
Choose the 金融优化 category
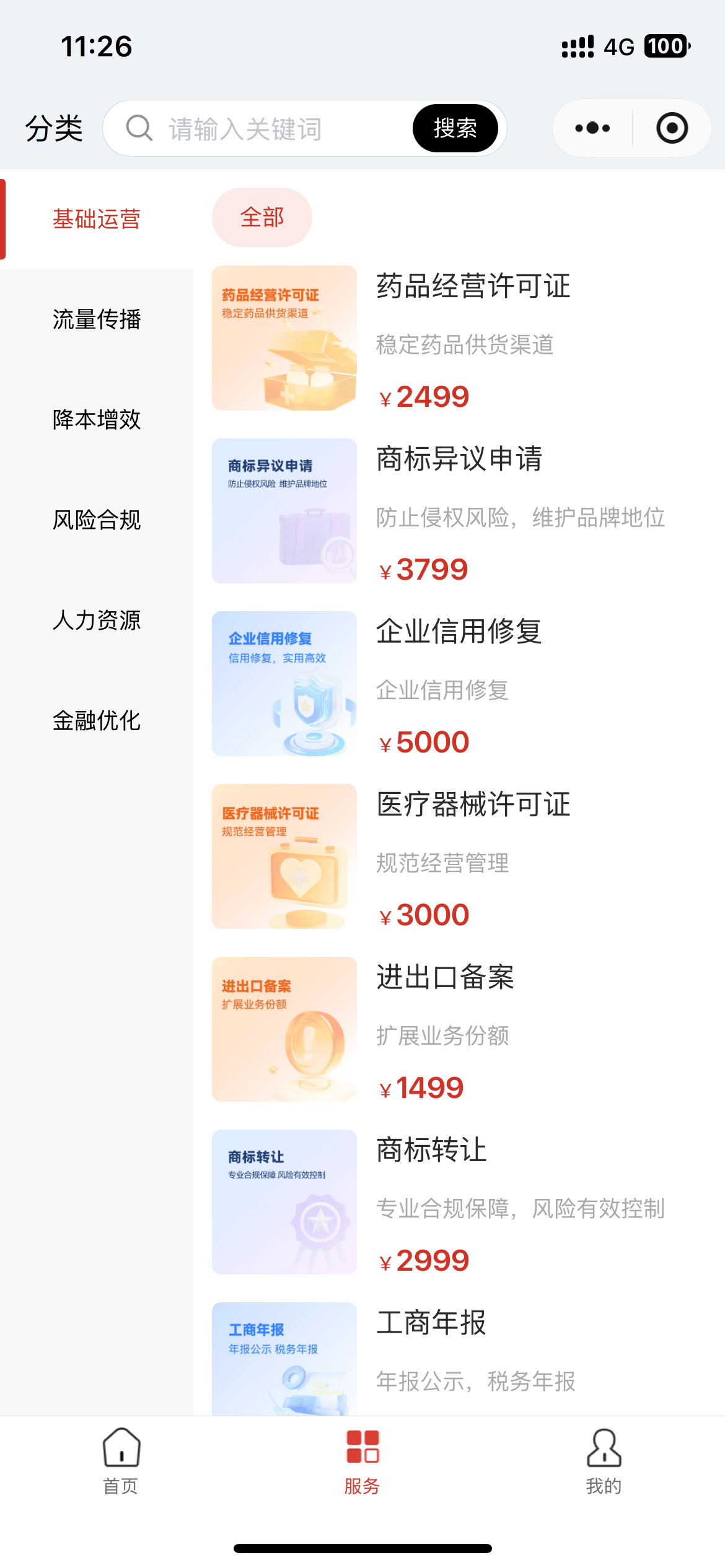(97, 721)
